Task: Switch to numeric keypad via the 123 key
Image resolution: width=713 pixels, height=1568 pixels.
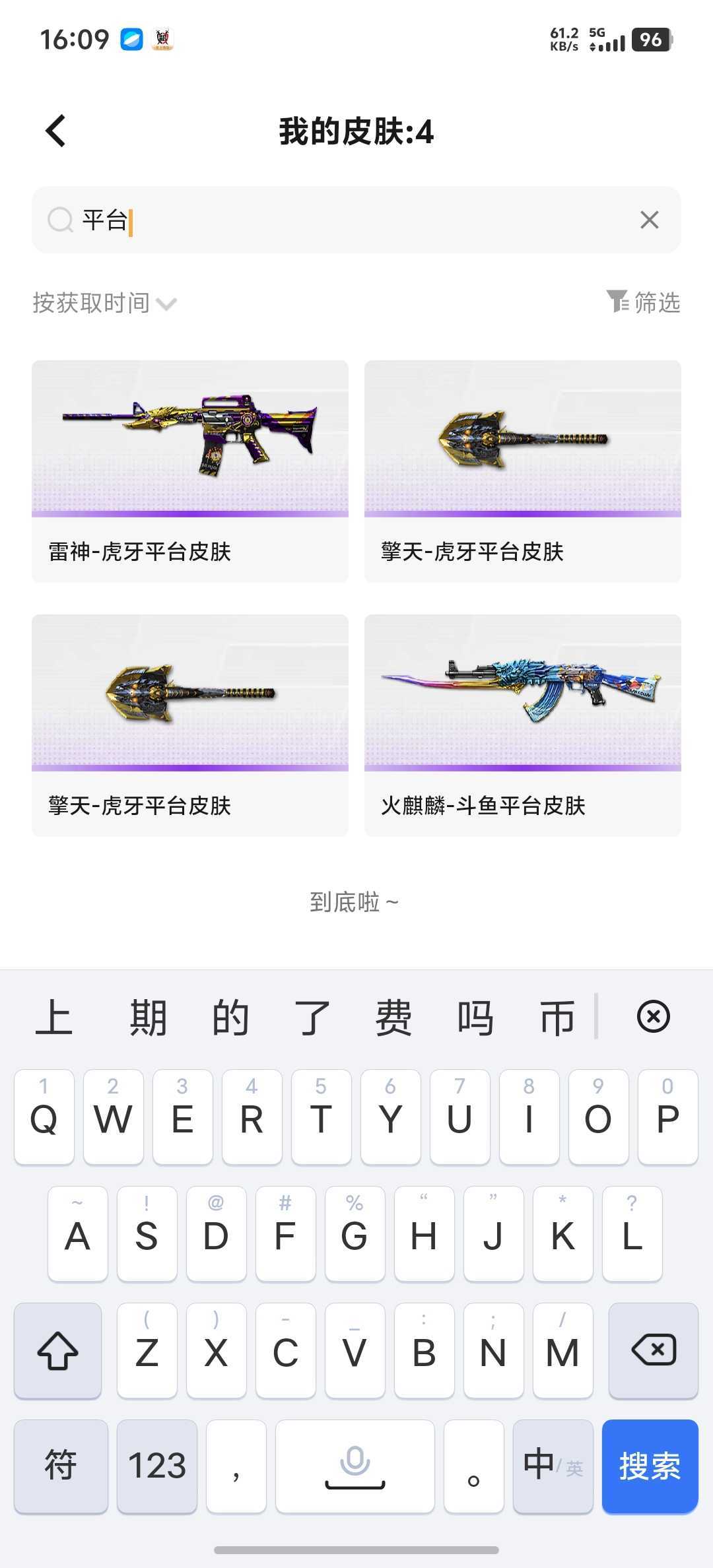Action: coord(156,1466)
